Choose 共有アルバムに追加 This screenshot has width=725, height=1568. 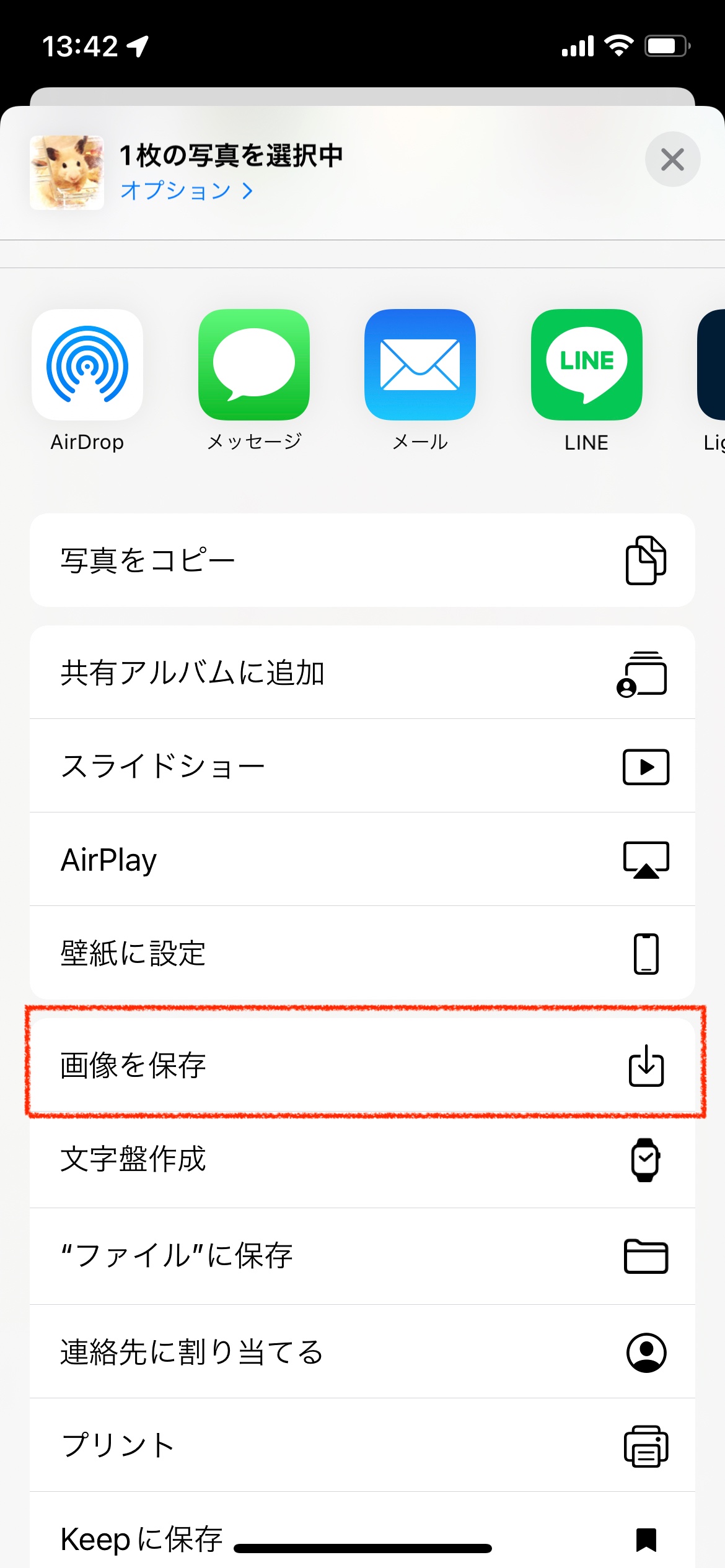point(362,673)
